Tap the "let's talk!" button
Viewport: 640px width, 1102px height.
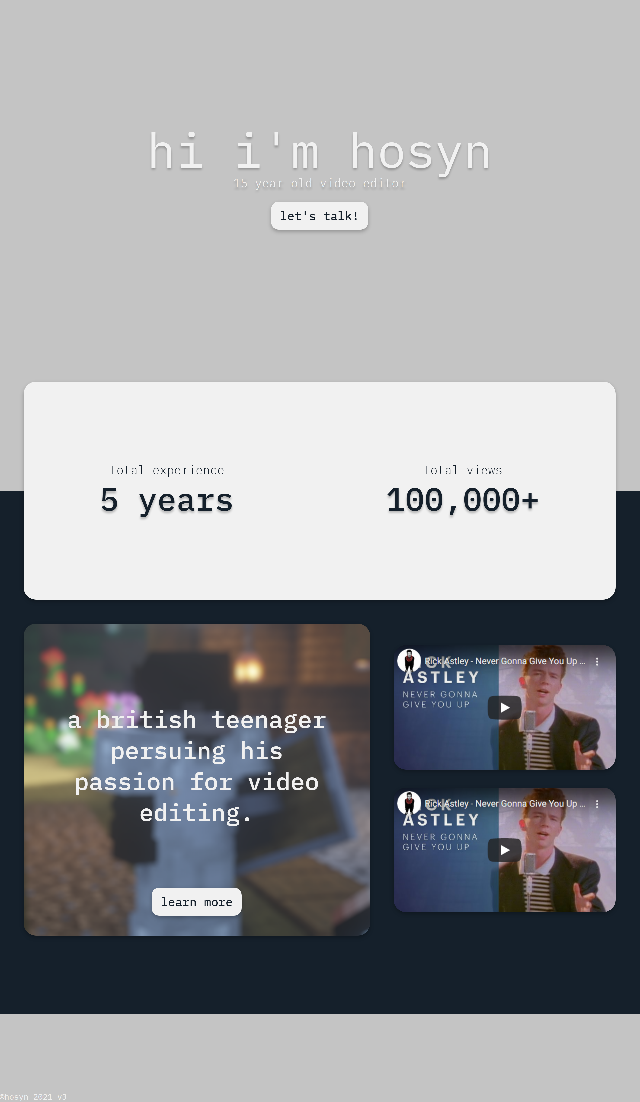tap(319, 216)
